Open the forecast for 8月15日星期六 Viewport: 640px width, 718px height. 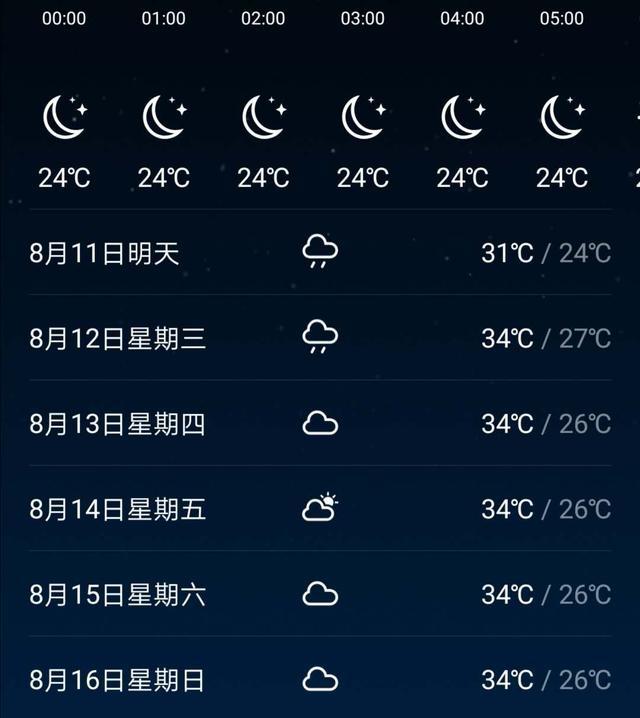320,595
